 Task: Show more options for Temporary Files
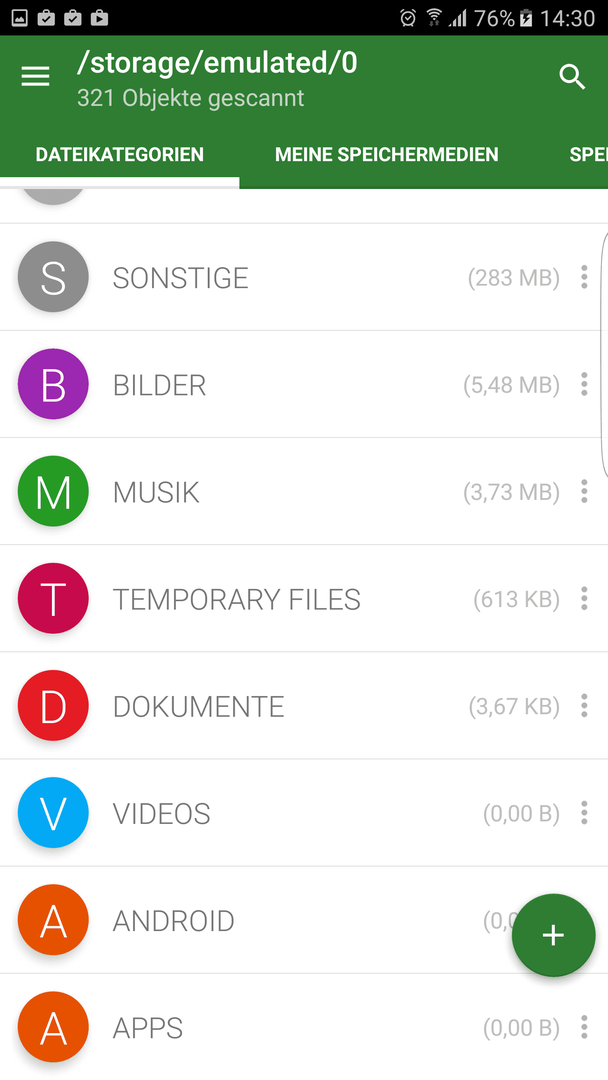(x=584, y=599)
